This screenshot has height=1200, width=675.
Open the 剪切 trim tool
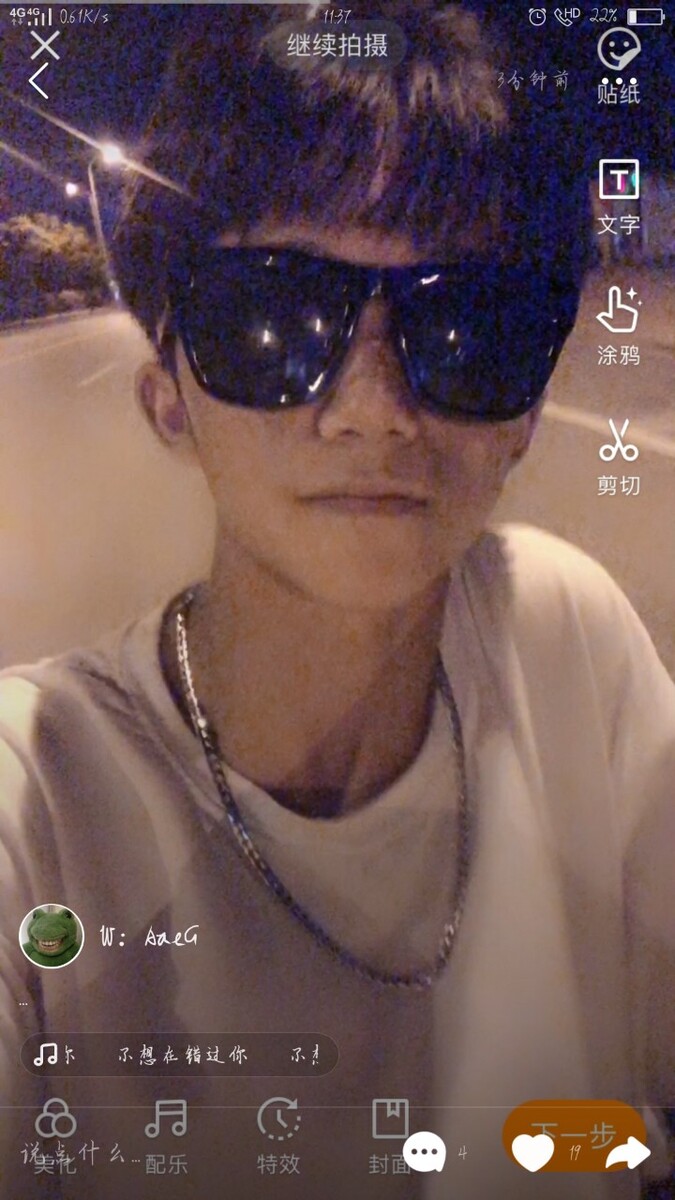click(x=618, y=457)
